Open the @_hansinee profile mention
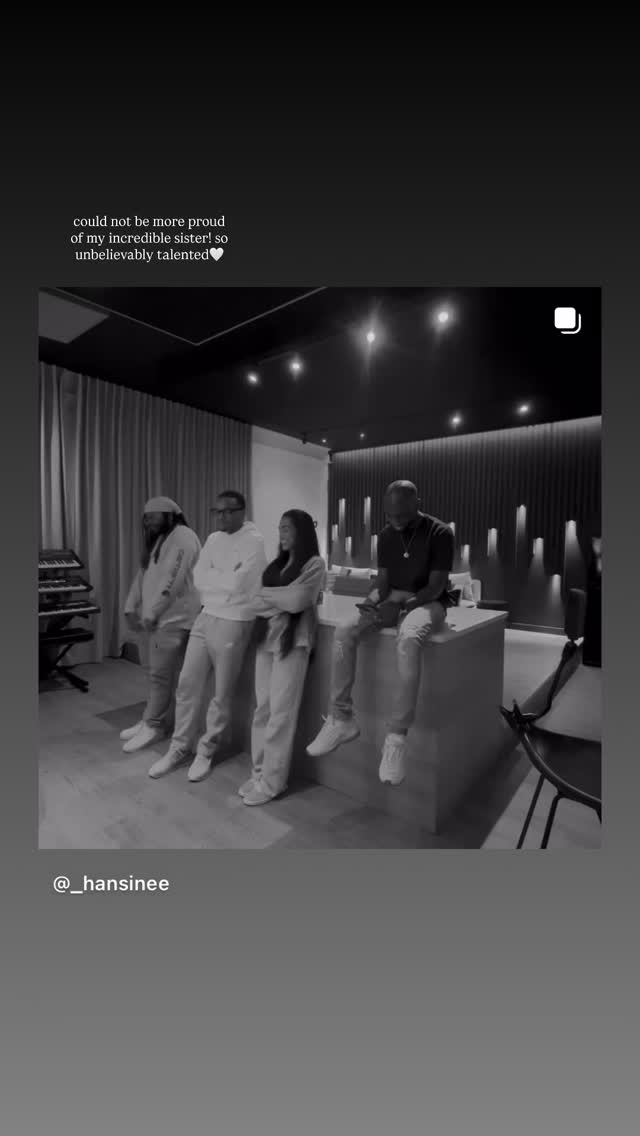The image size is (640, 1136). pyautogui.click(x=111, y=884)
